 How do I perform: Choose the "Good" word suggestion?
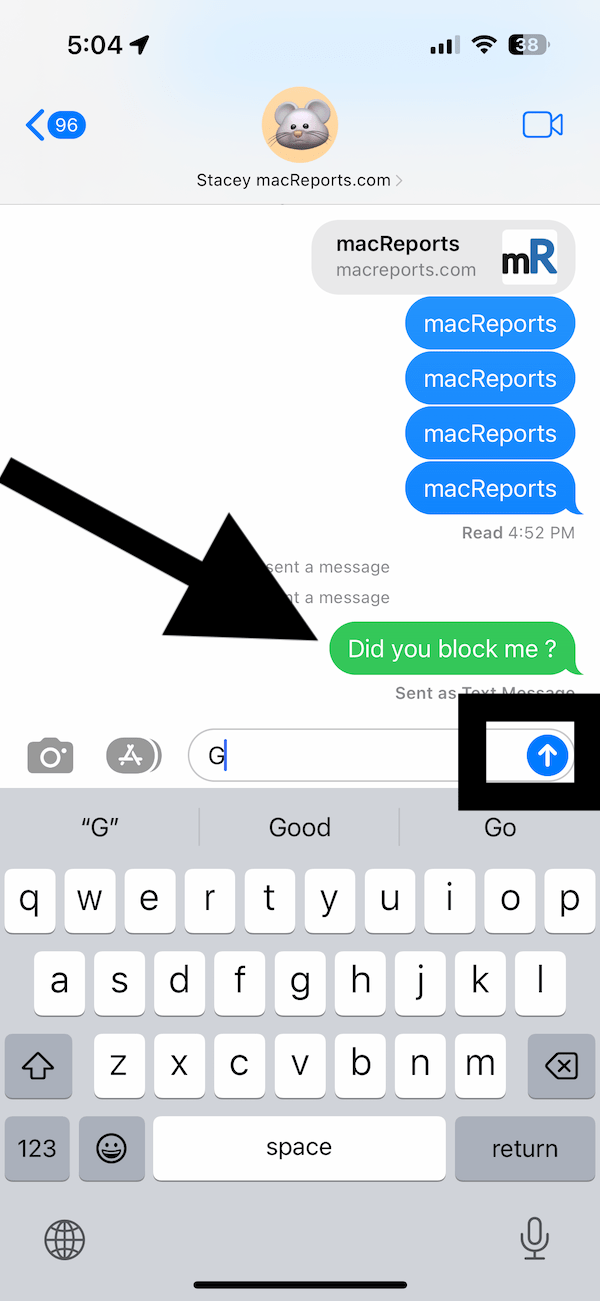point(300,827)
